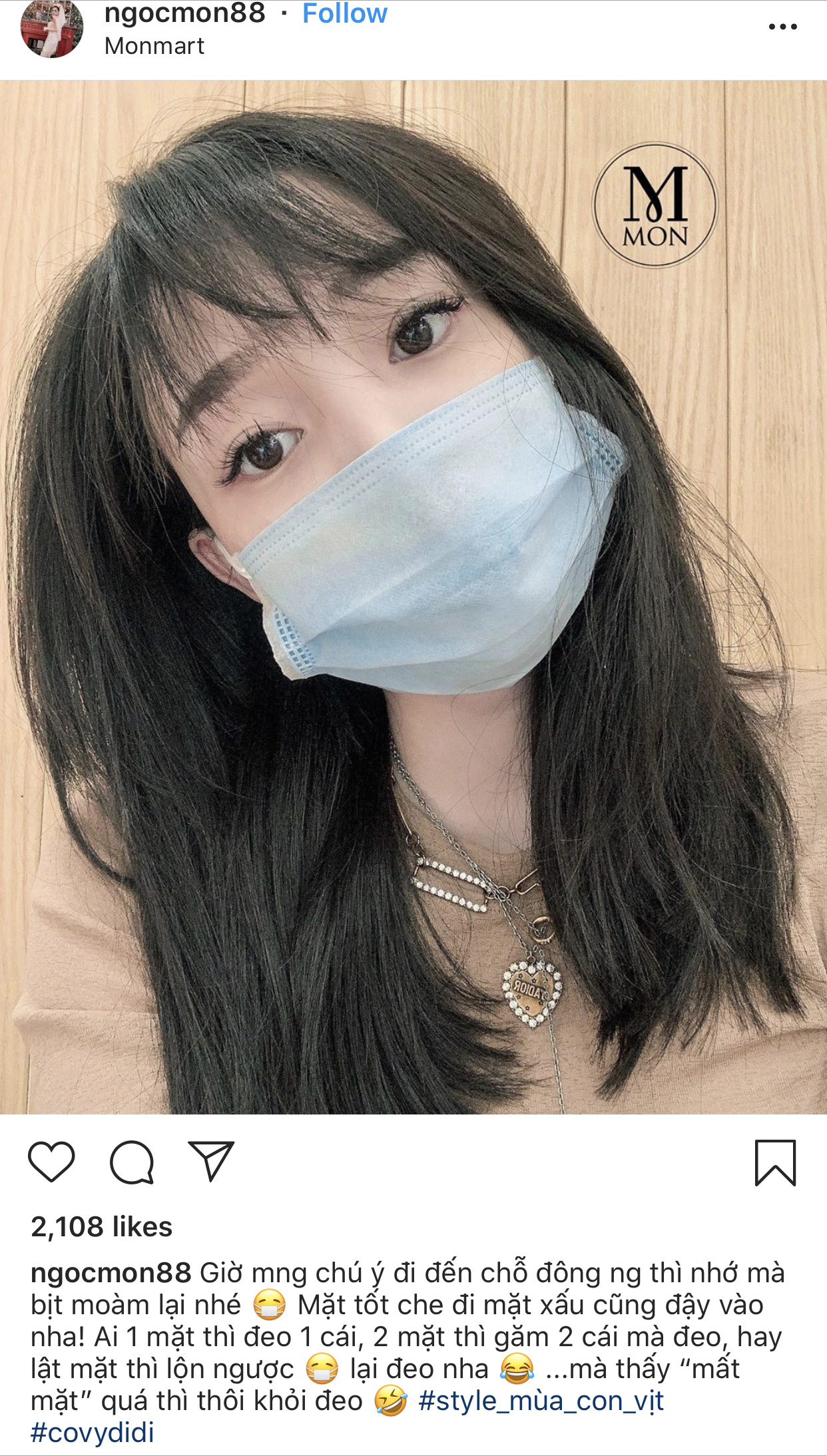Open the Monmart location tag
This screenshot has height=1456, width=827.
tap(154, 46)
